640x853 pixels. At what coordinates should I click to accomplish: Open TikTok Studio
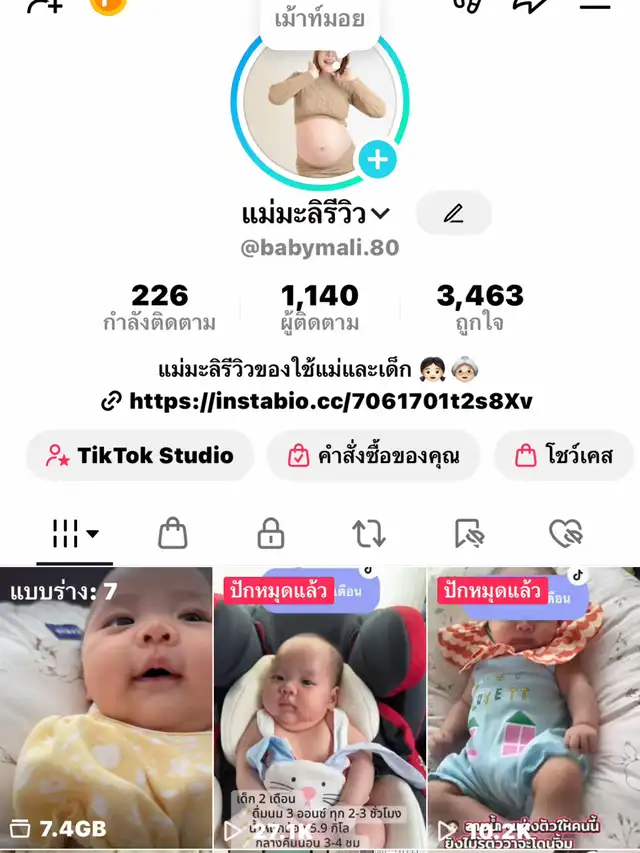139,456
